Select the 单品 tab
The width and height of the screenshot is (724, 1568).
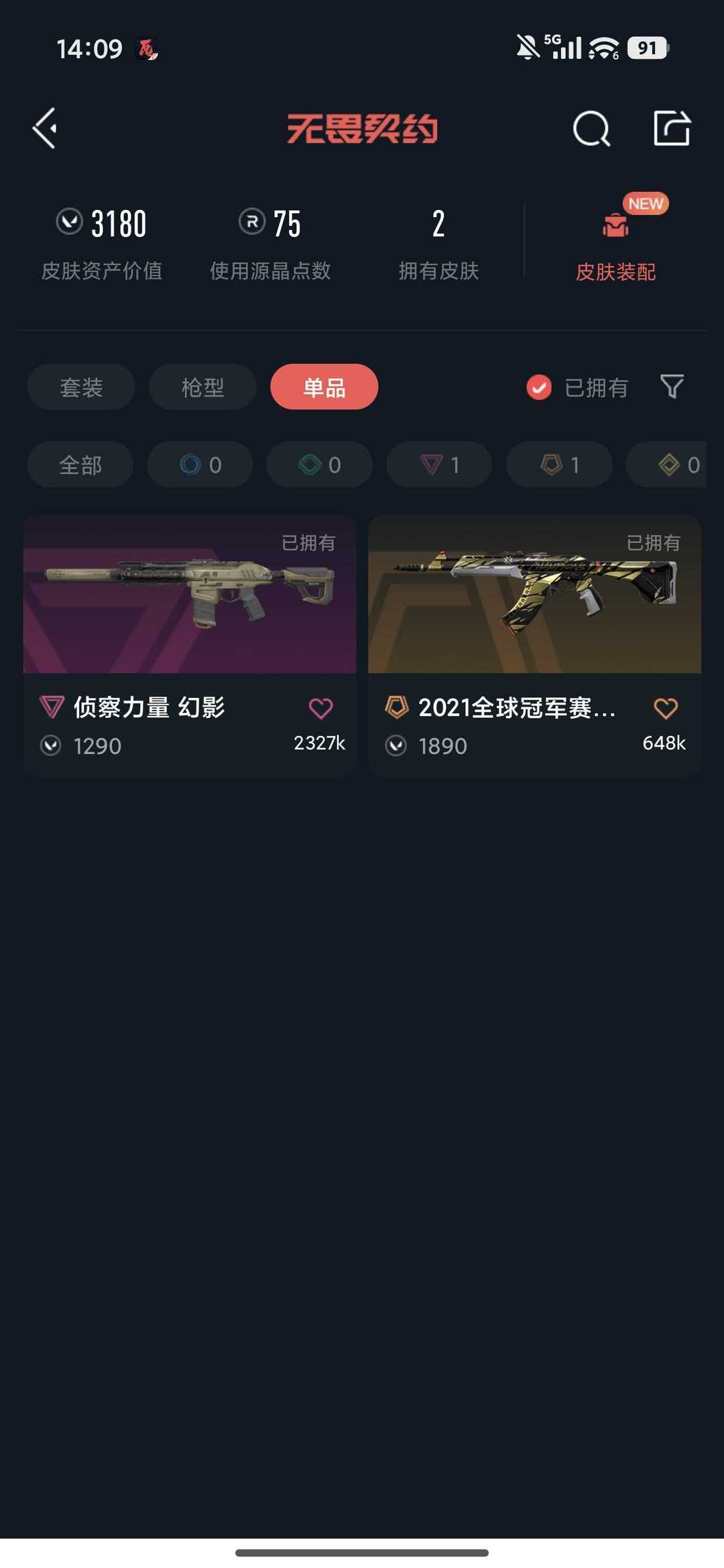tap(324, 387)
